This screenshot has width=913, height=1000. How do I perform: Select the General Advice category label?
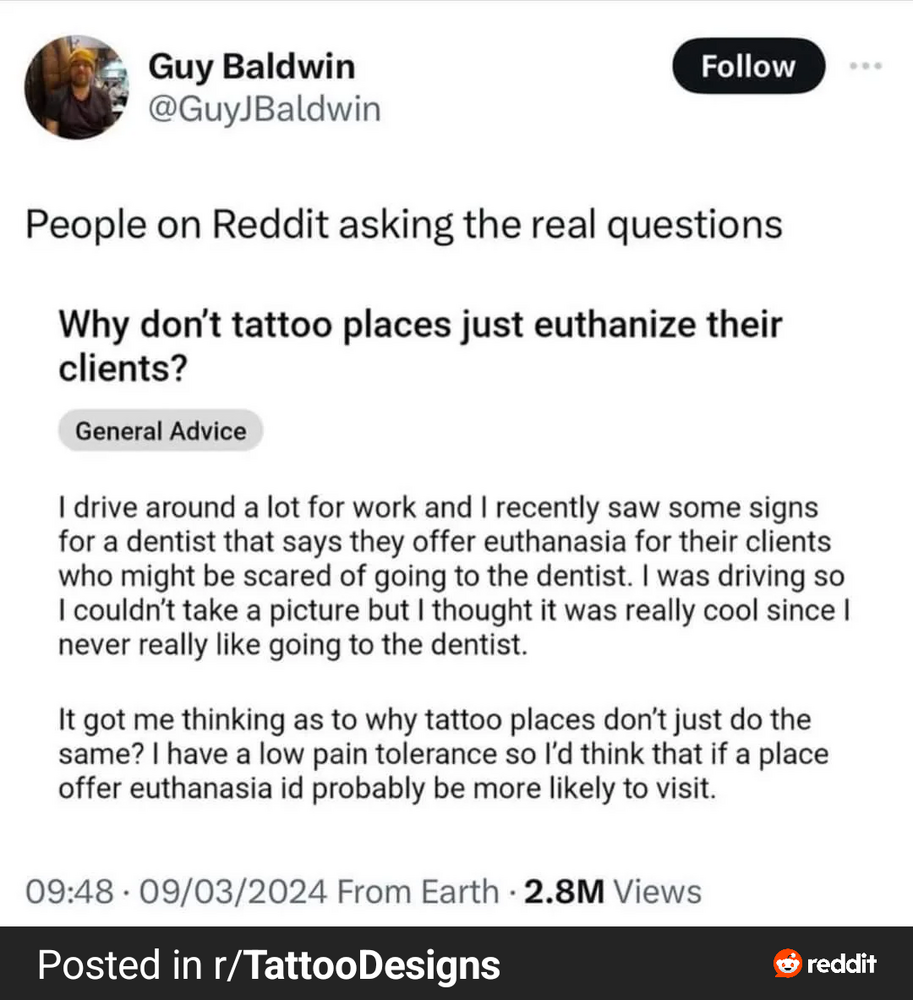(x=160, y=431)
